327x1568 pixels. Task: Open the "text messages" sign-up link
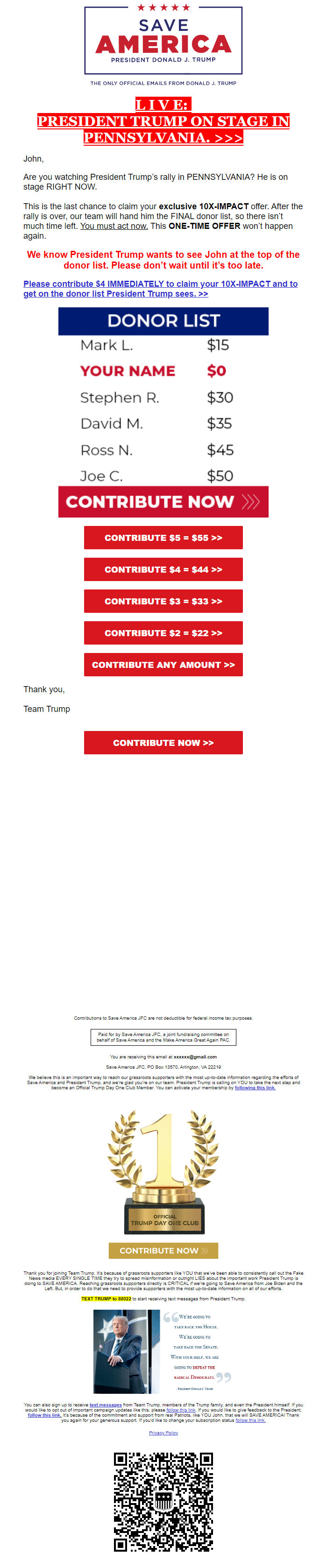tap(106, 1405)
